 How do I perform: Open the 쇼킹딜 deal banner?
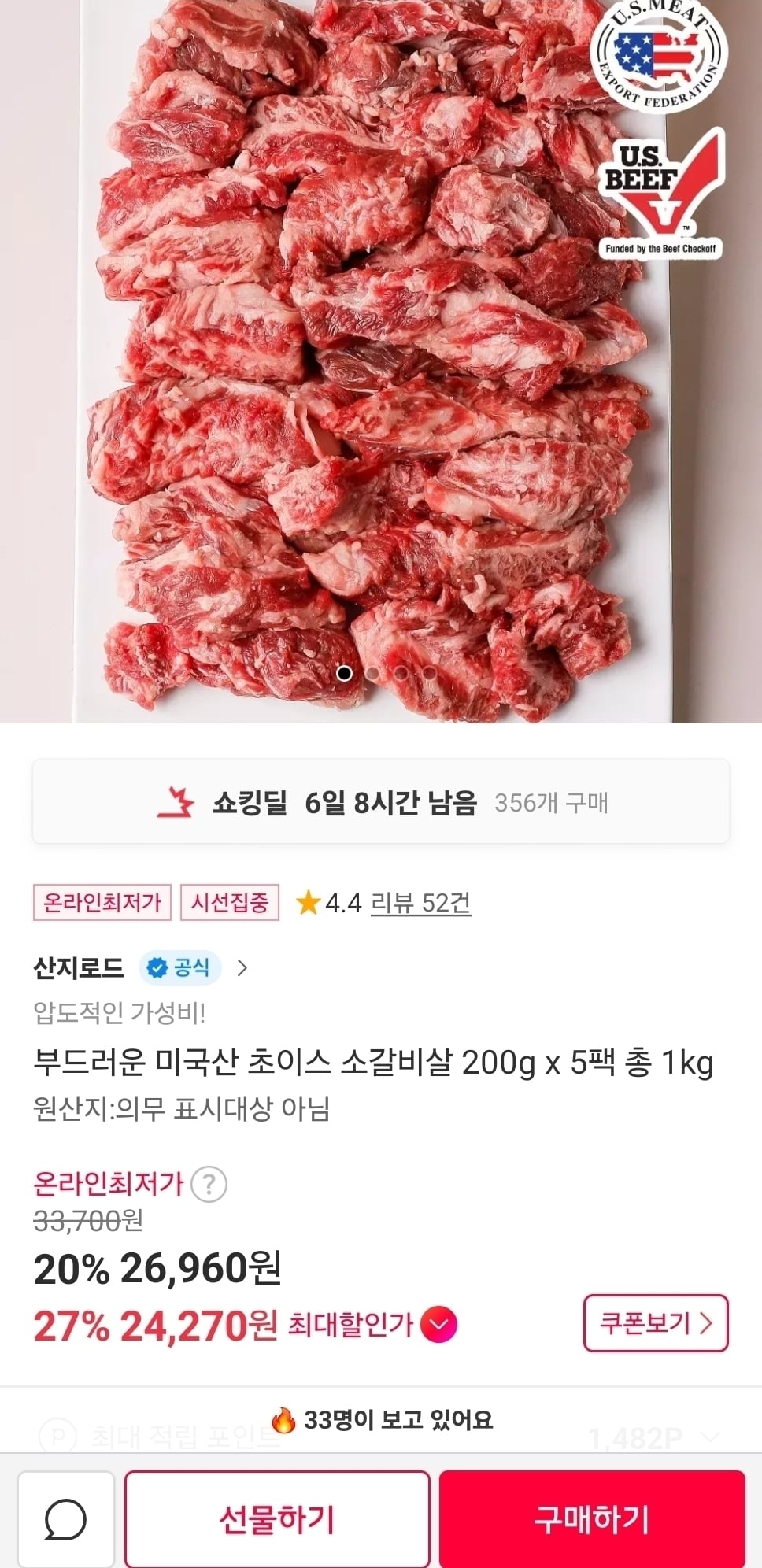tap(381, 802)
